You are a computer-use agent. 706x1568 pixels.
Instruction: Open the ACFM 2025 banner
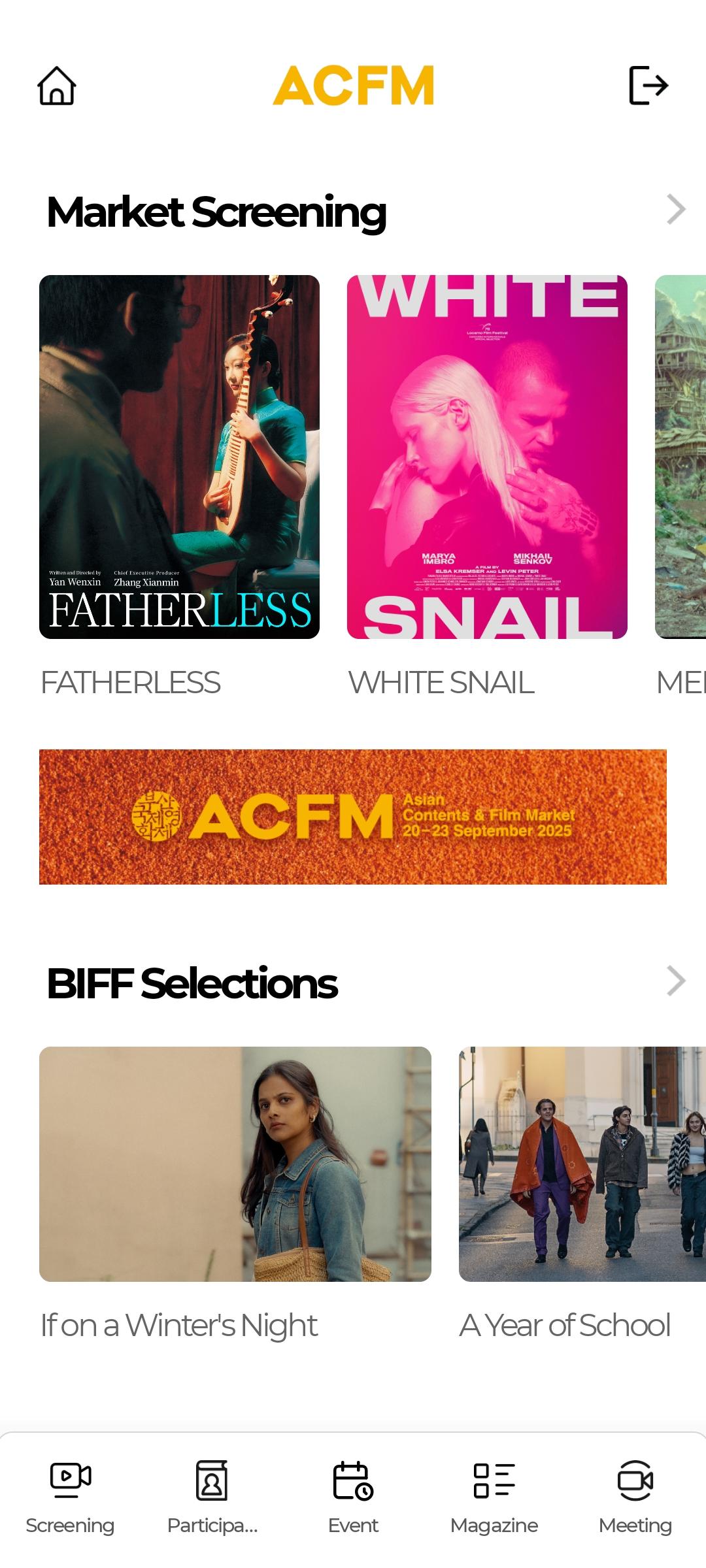(x=353, y=817)
